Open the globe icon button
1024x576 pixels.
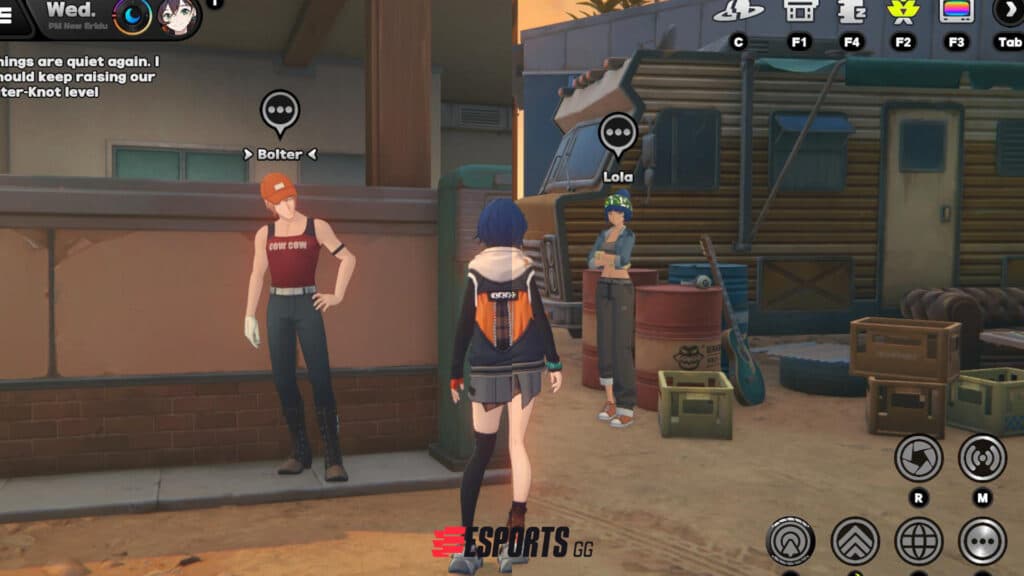(x=918, y=541)
